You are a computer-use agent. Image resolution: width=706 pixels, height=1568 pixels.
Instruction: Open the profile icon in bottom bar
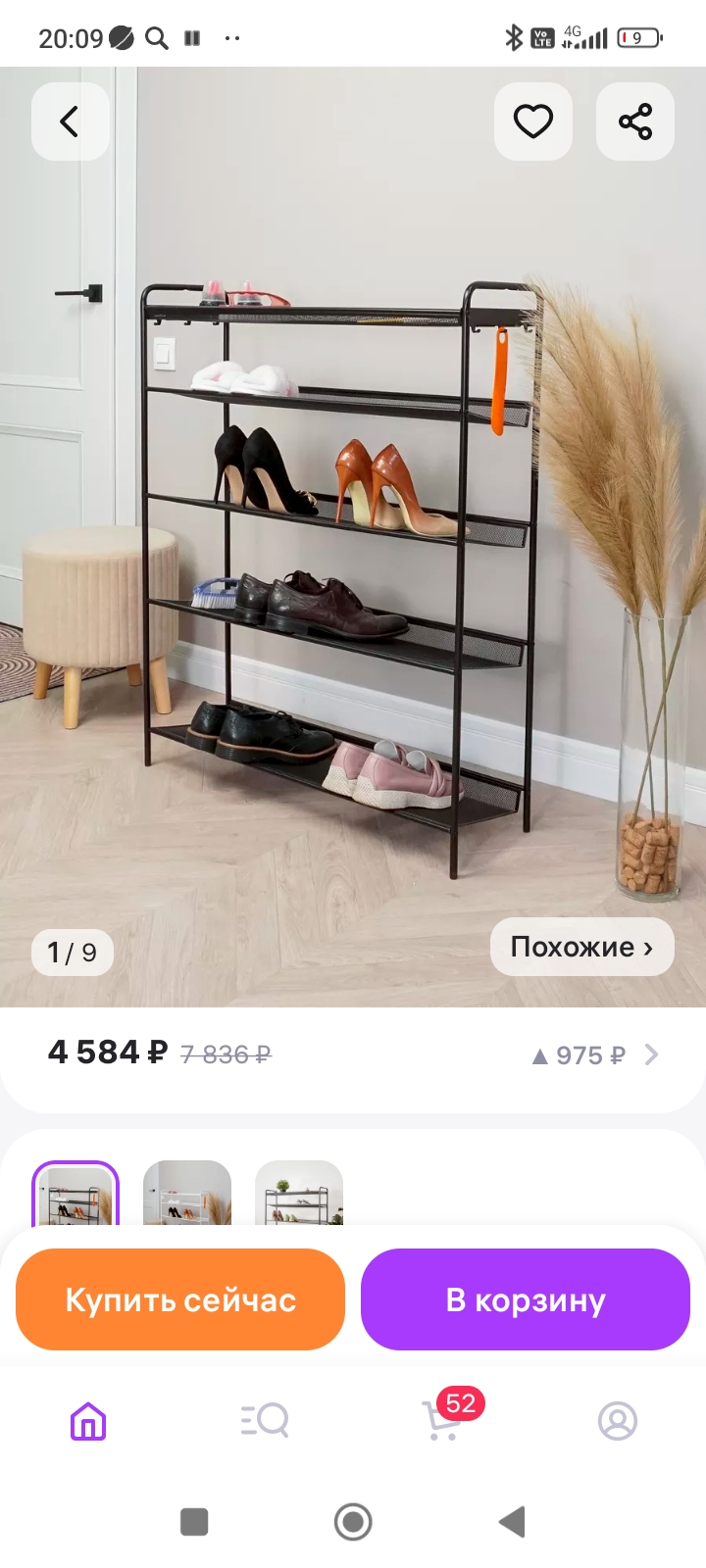(x=617, y=1422)
